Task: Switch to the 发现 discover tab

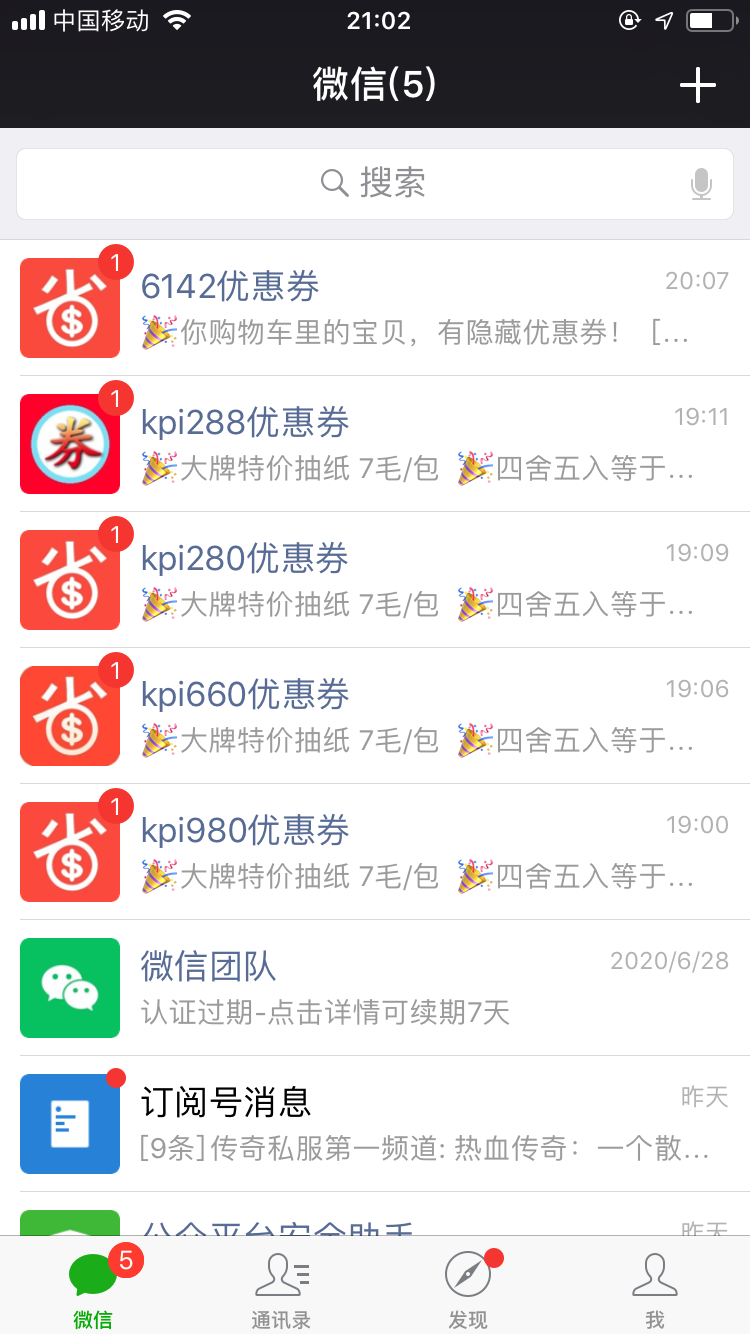Action: [x=468, y=1289]
